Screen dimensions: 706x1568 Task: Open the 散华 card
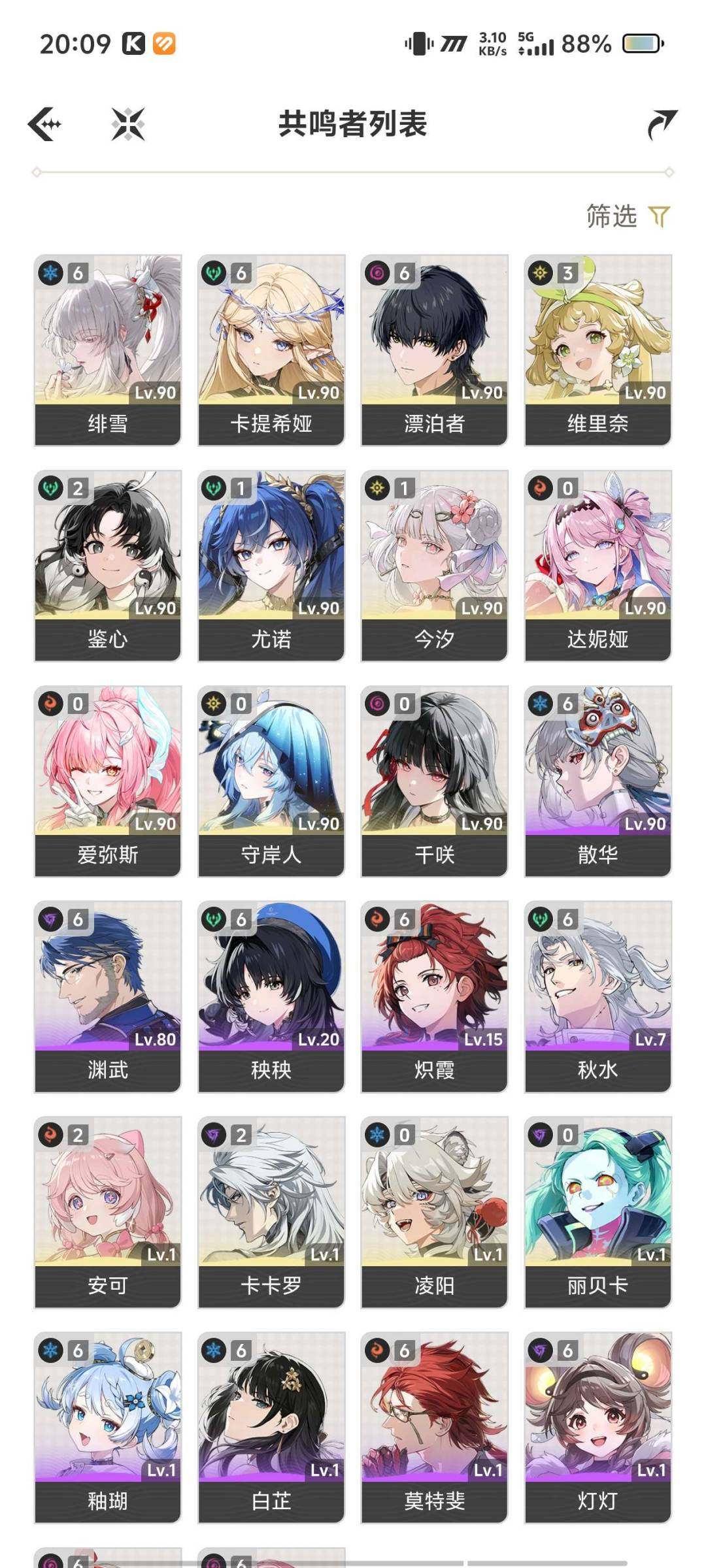(x=598, y=781)
